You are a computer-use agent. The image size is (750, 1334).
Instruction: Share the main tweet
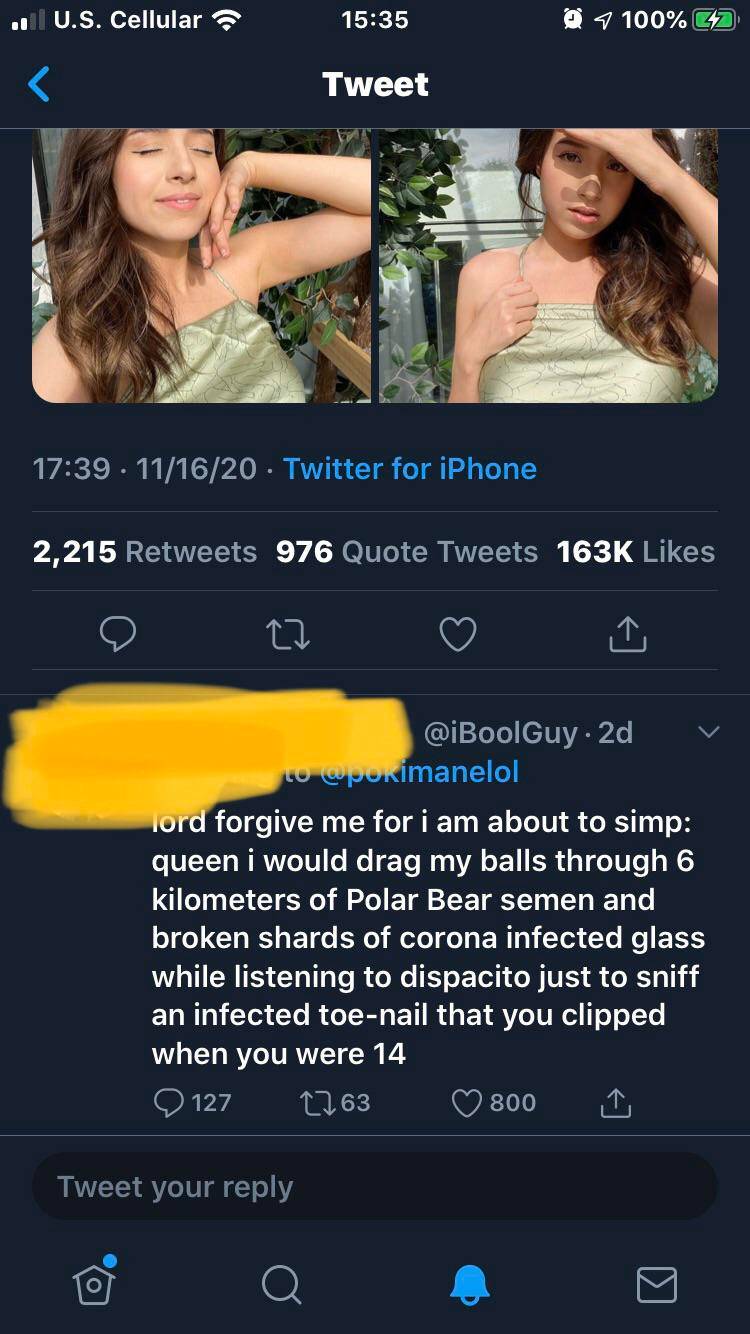tap(628, 634)
